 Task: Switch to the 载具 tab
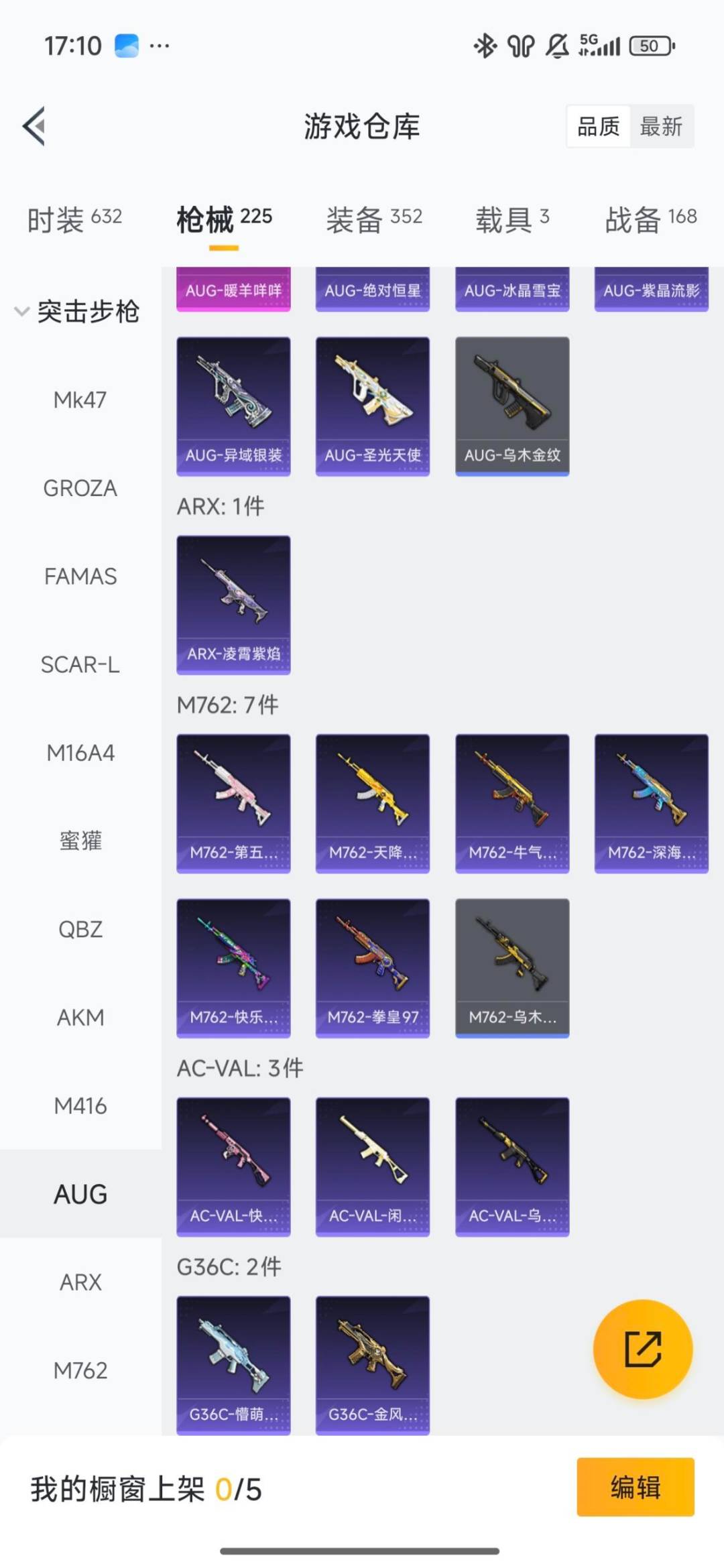tap(512, 219)
